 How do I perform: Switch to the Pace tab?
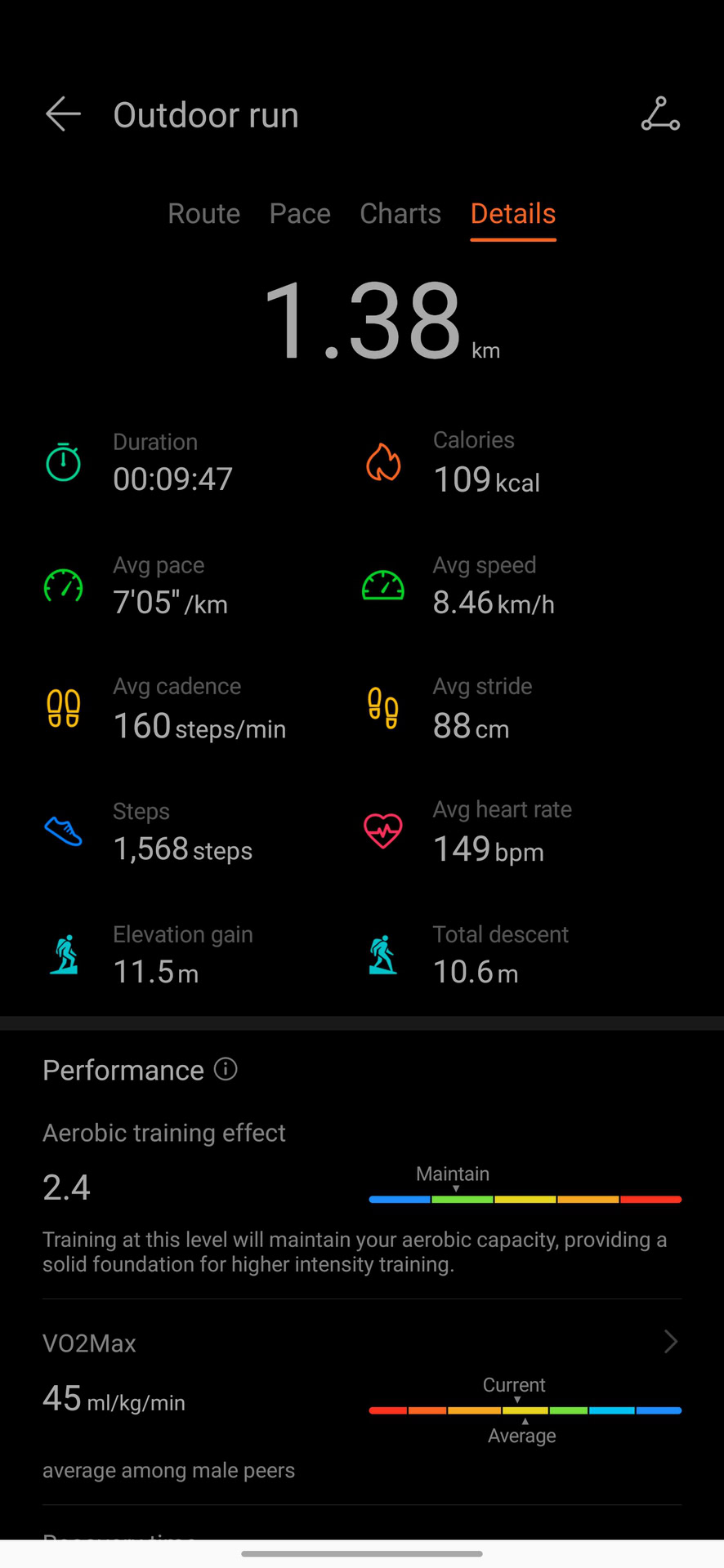point(300,214)
